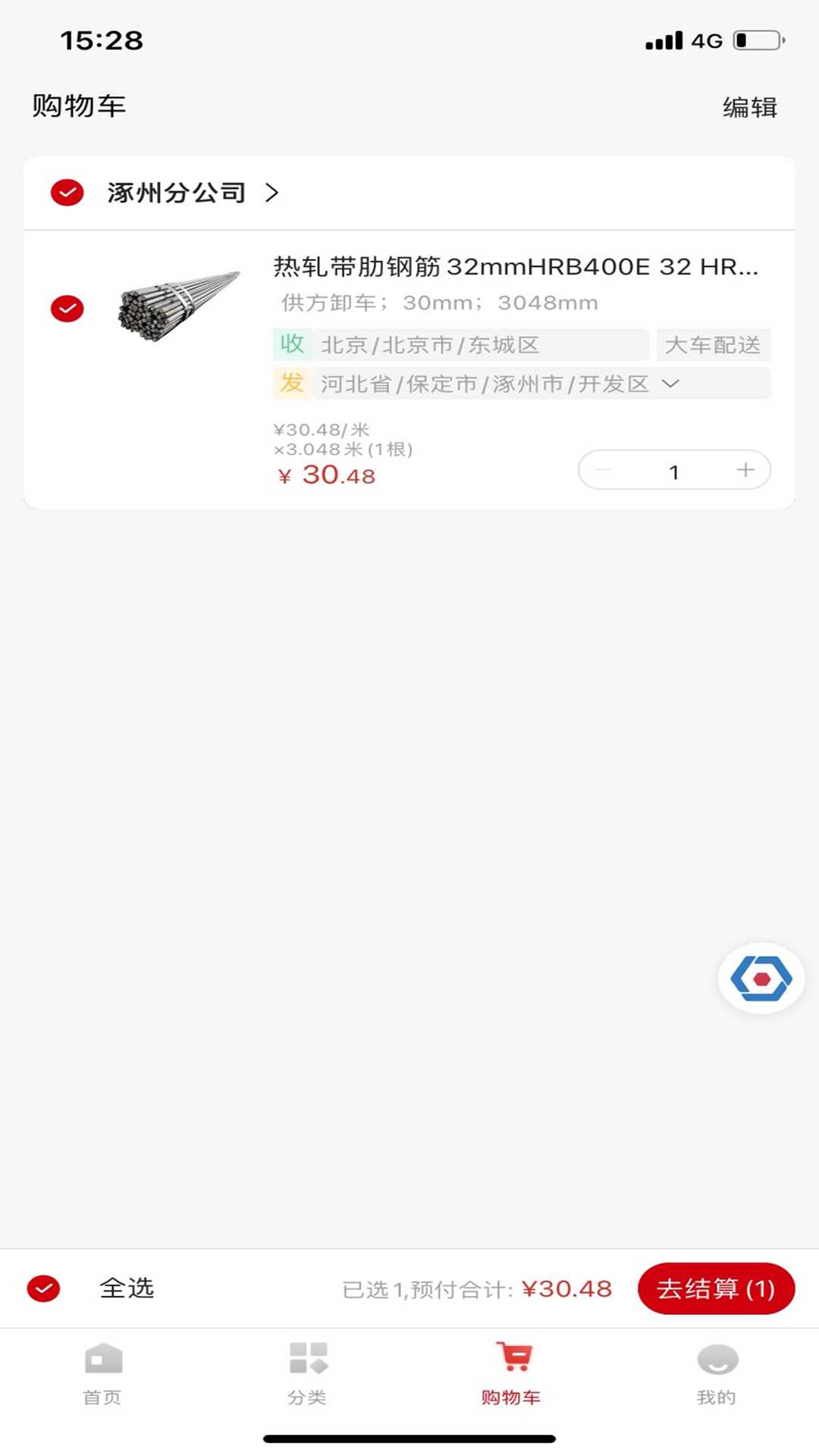Expand the 河北省 shipping address dropdown
Image resolution: width=819 pixels, height=1456 pixels.
[x=670, y=386]
